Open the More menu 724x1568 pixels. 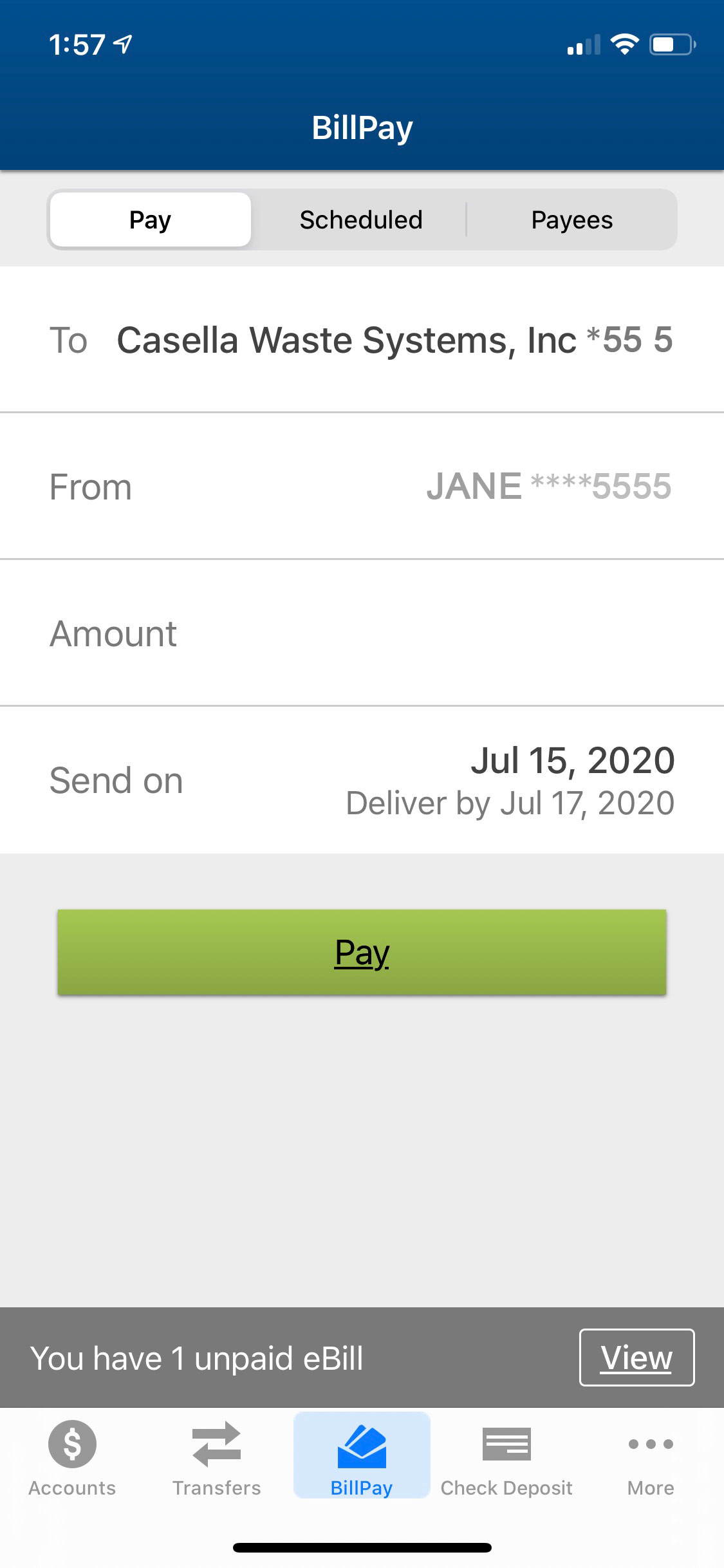pyautogui.click(x=651, y=1458)
